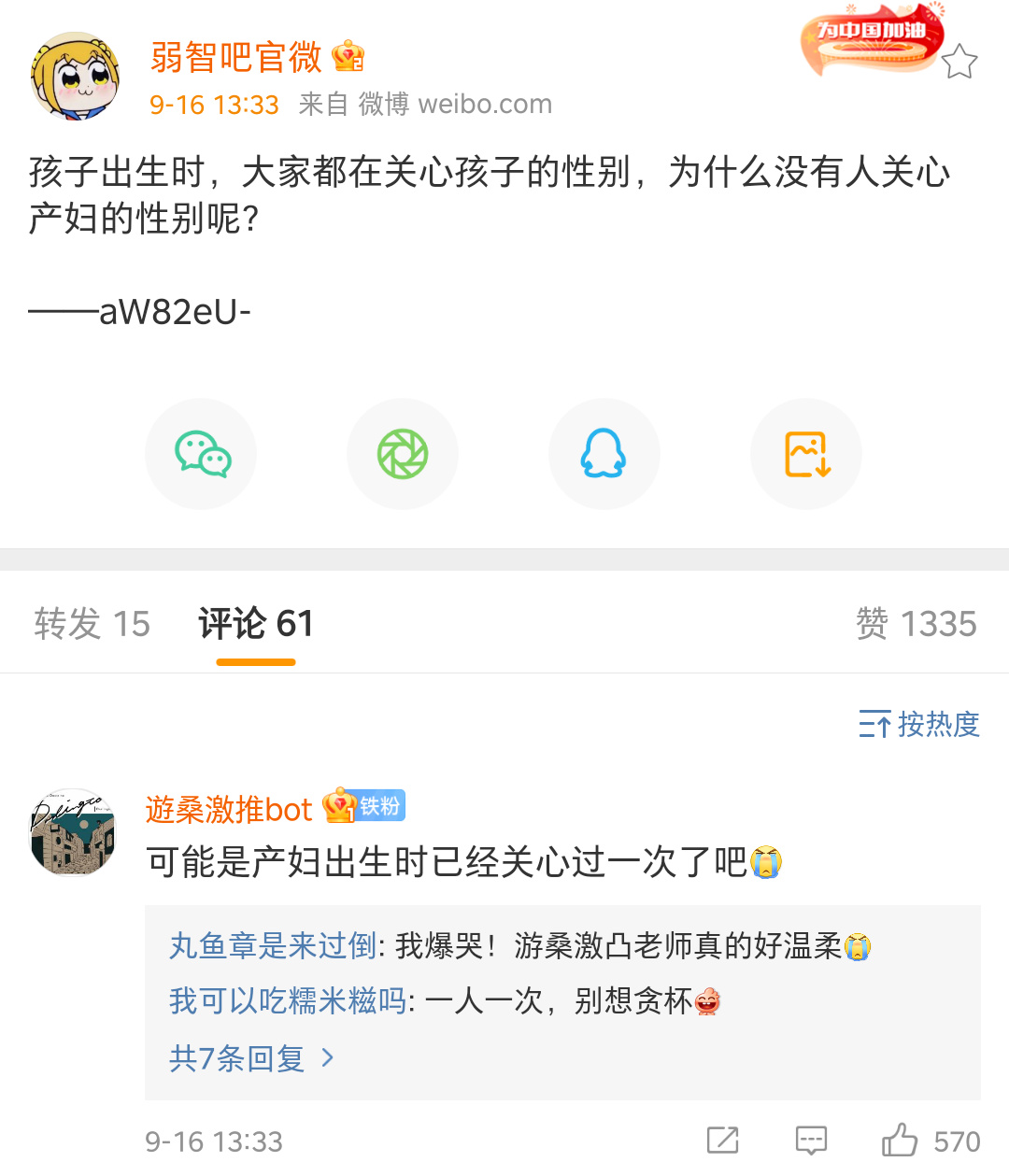Image resolution: width=1009 pixels, height=1176 pixels.
Task: Open 弱智吧官微's profile avatar
Action: [75, 77]
